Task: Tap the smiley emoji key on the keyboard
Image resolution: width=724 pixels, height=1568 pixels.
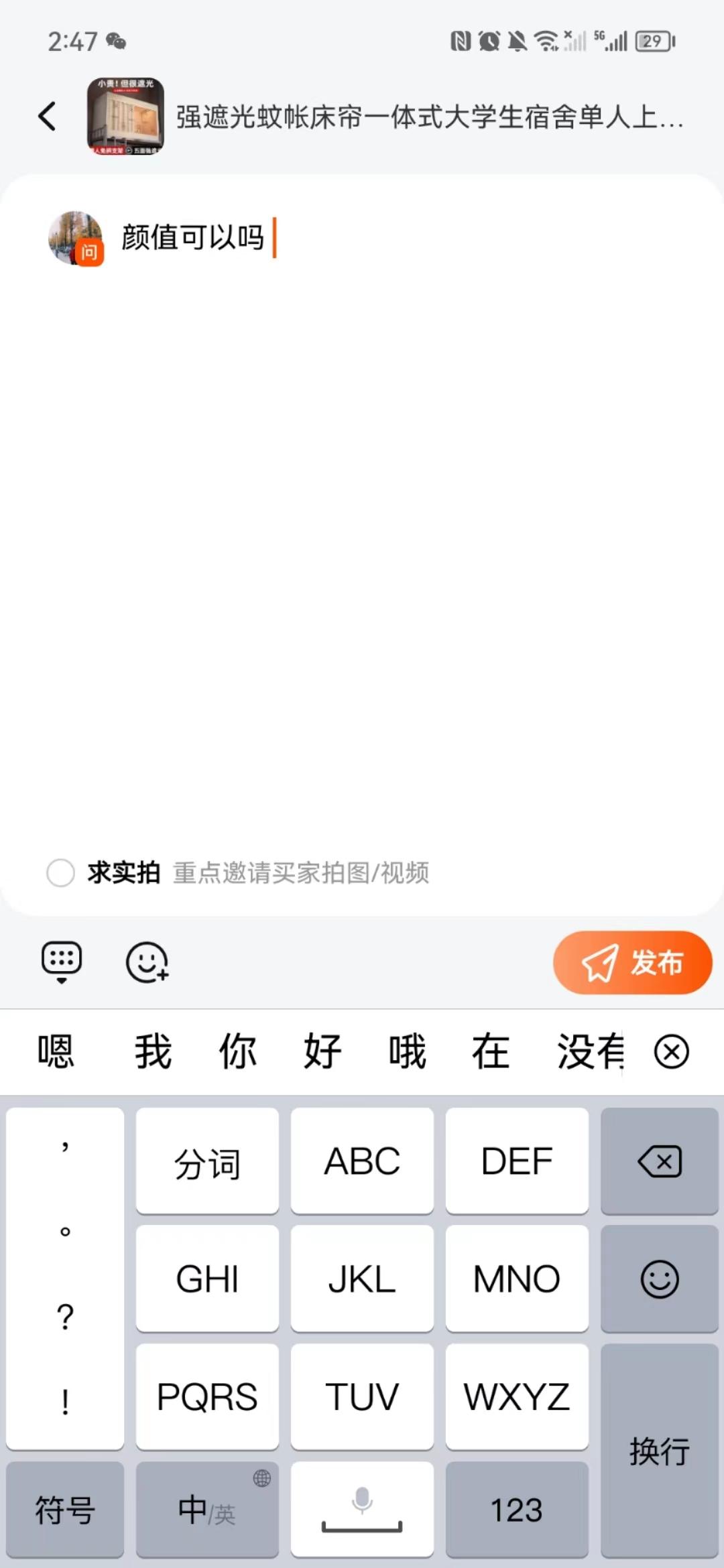Action: [659, 1277]
